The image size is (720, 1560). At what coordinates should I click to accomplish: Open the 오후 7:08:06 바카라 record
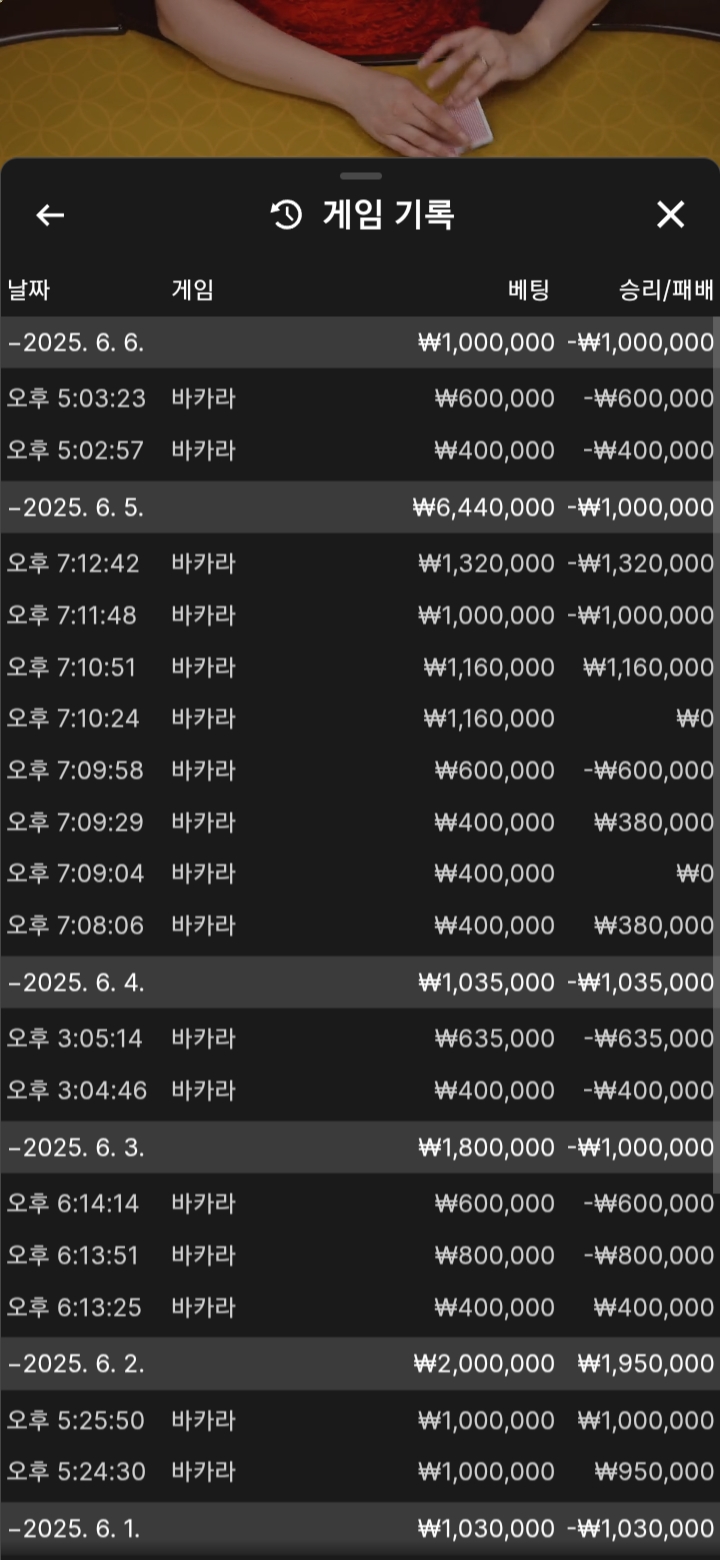(x=360, y=925)
